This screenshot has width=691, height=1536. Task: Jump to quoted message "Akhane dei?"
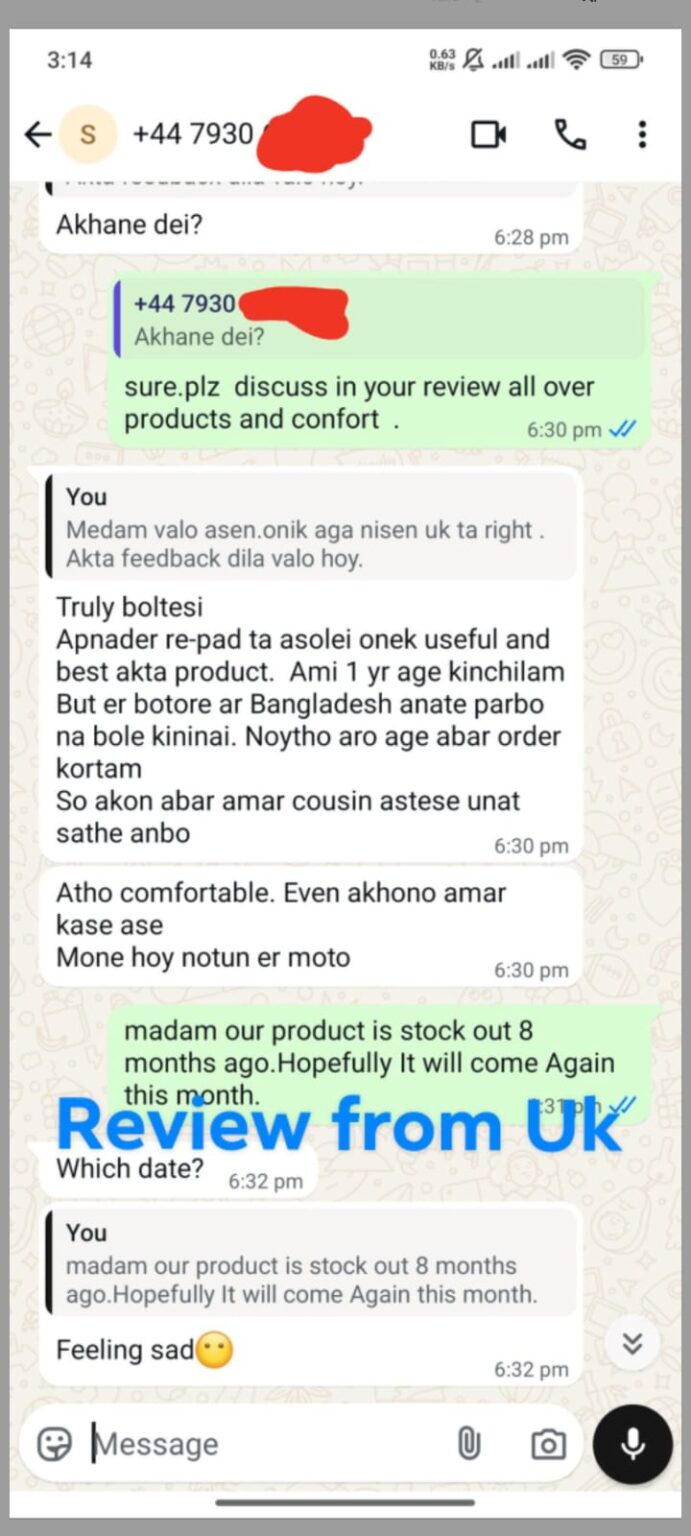[380, 319]
